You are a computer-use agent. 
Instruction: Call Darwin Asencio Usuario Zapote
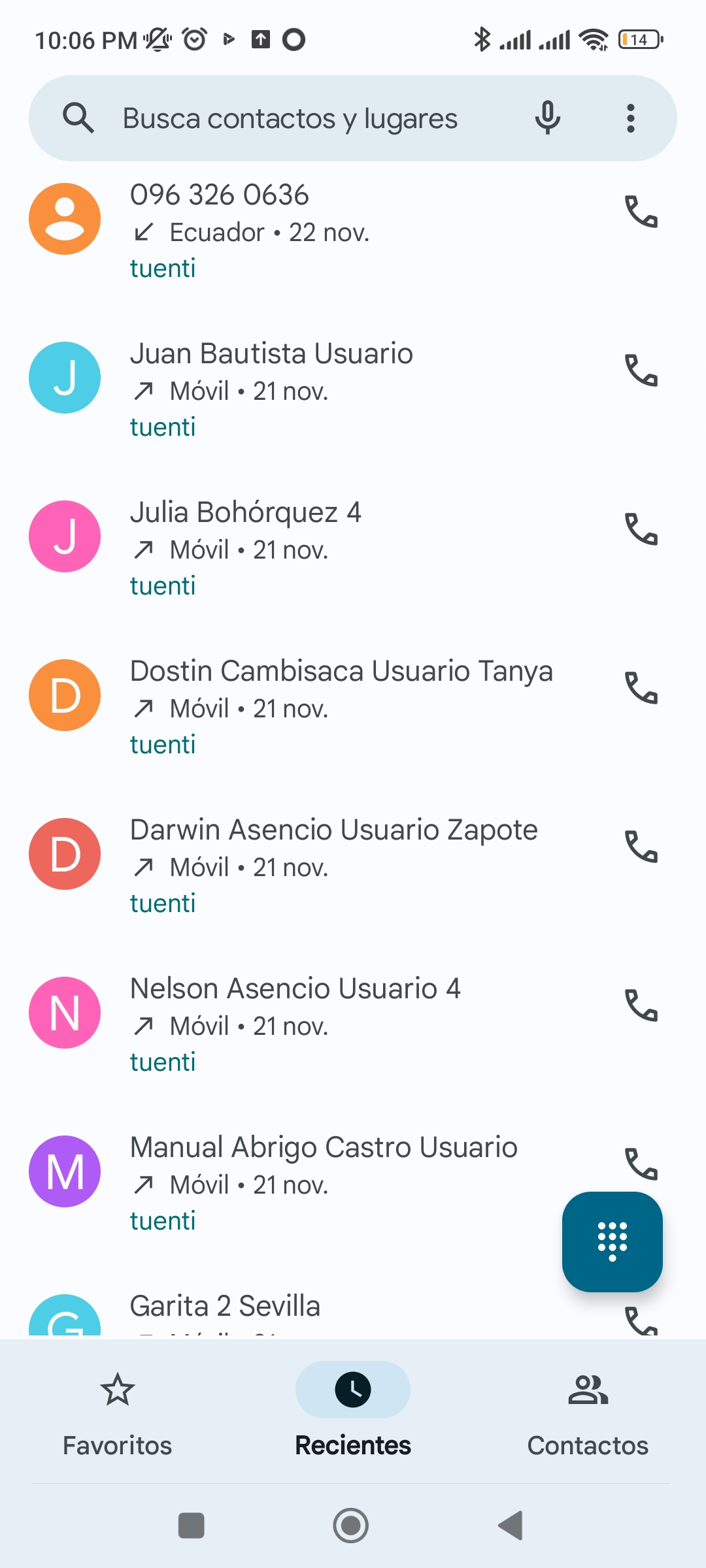[641, 847]
